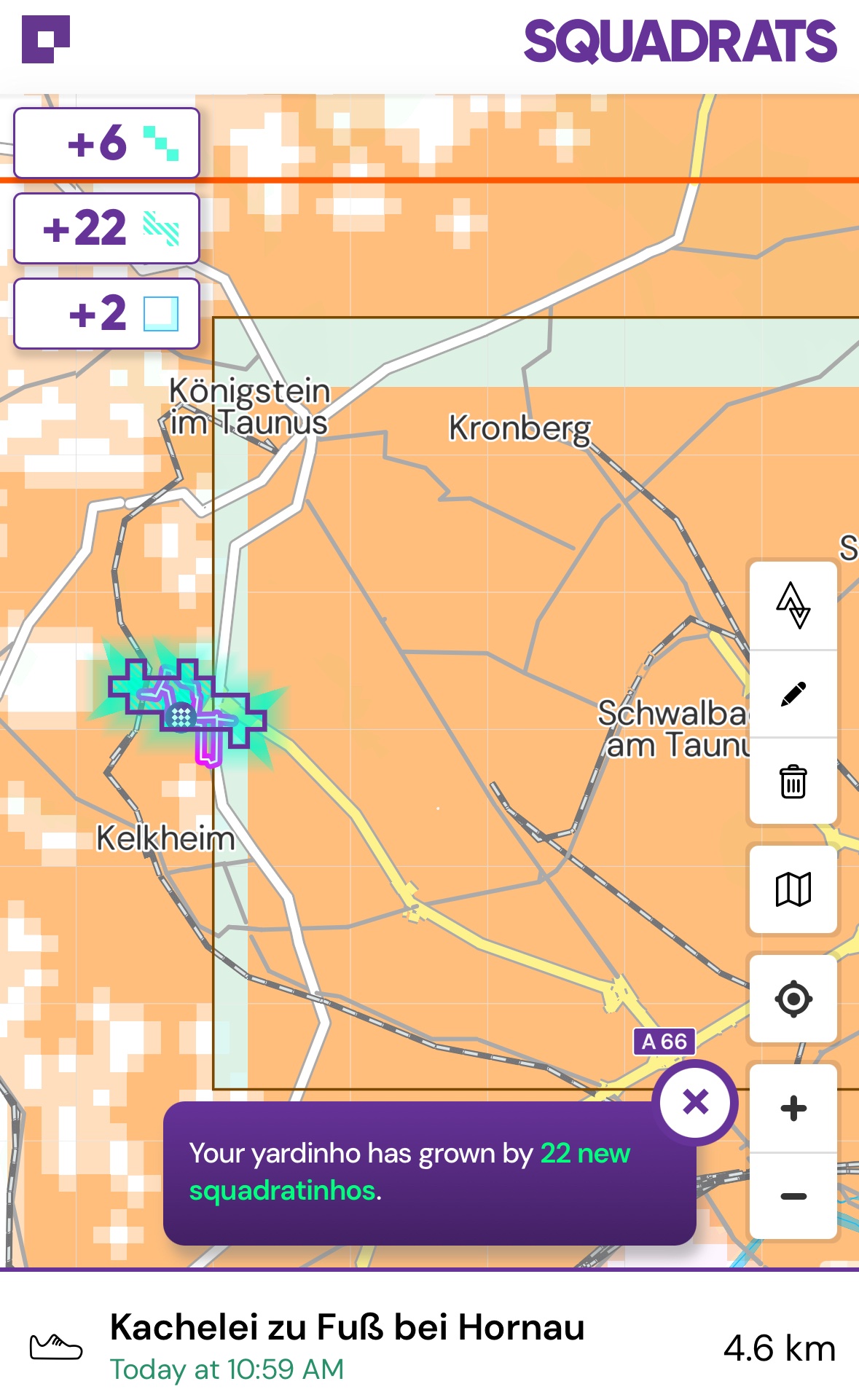Open the Squadrats menu logo icon
Image resolution: width=859 pixels, height=1400 pixels.
click(46, 39)
